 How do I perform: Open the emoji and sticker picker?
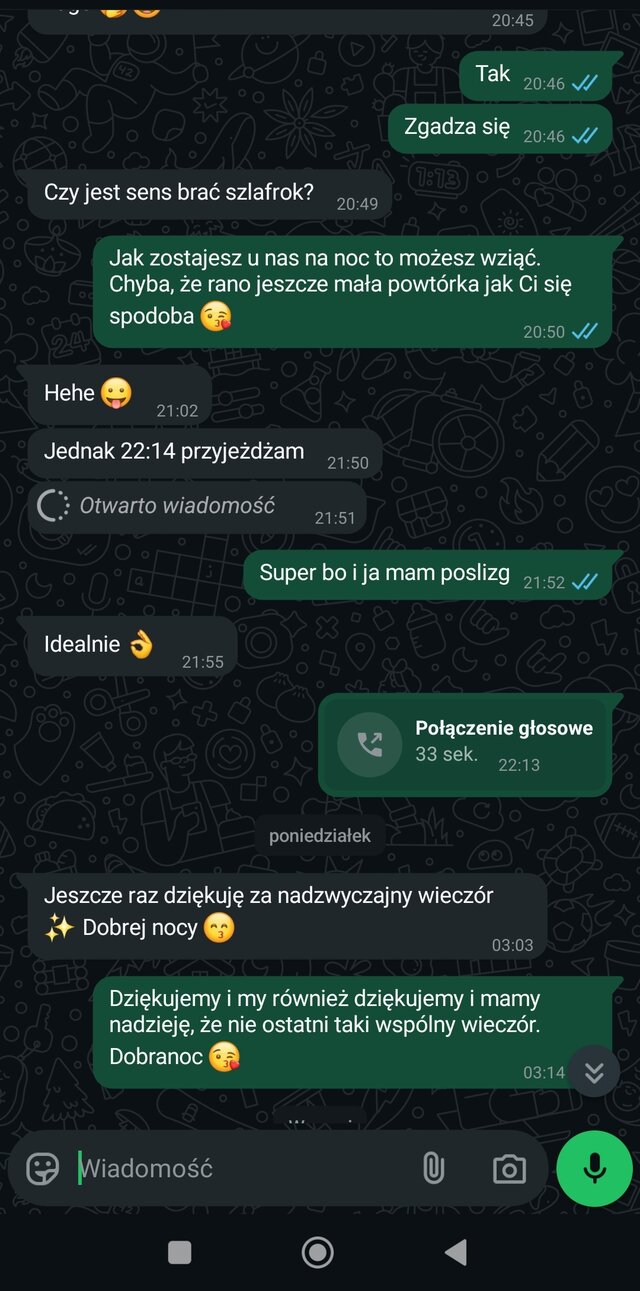click(42, 1168)
